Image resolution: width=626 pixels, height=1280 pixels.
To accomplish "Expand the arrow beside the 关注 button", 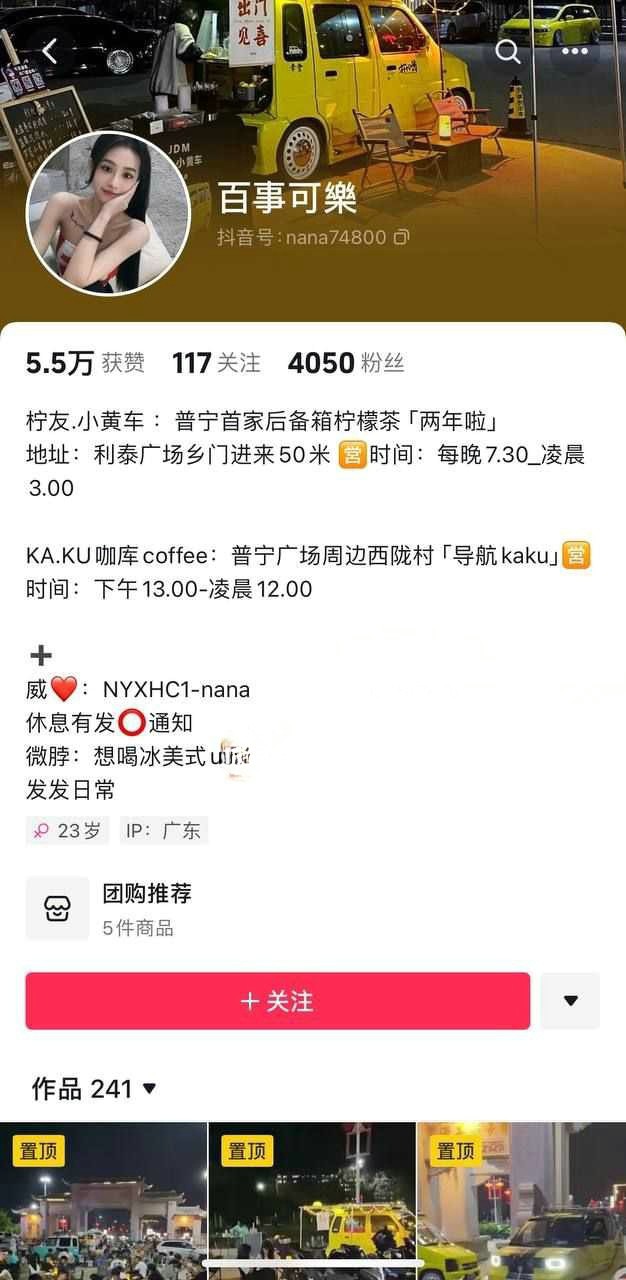I will pos(570,1001).
